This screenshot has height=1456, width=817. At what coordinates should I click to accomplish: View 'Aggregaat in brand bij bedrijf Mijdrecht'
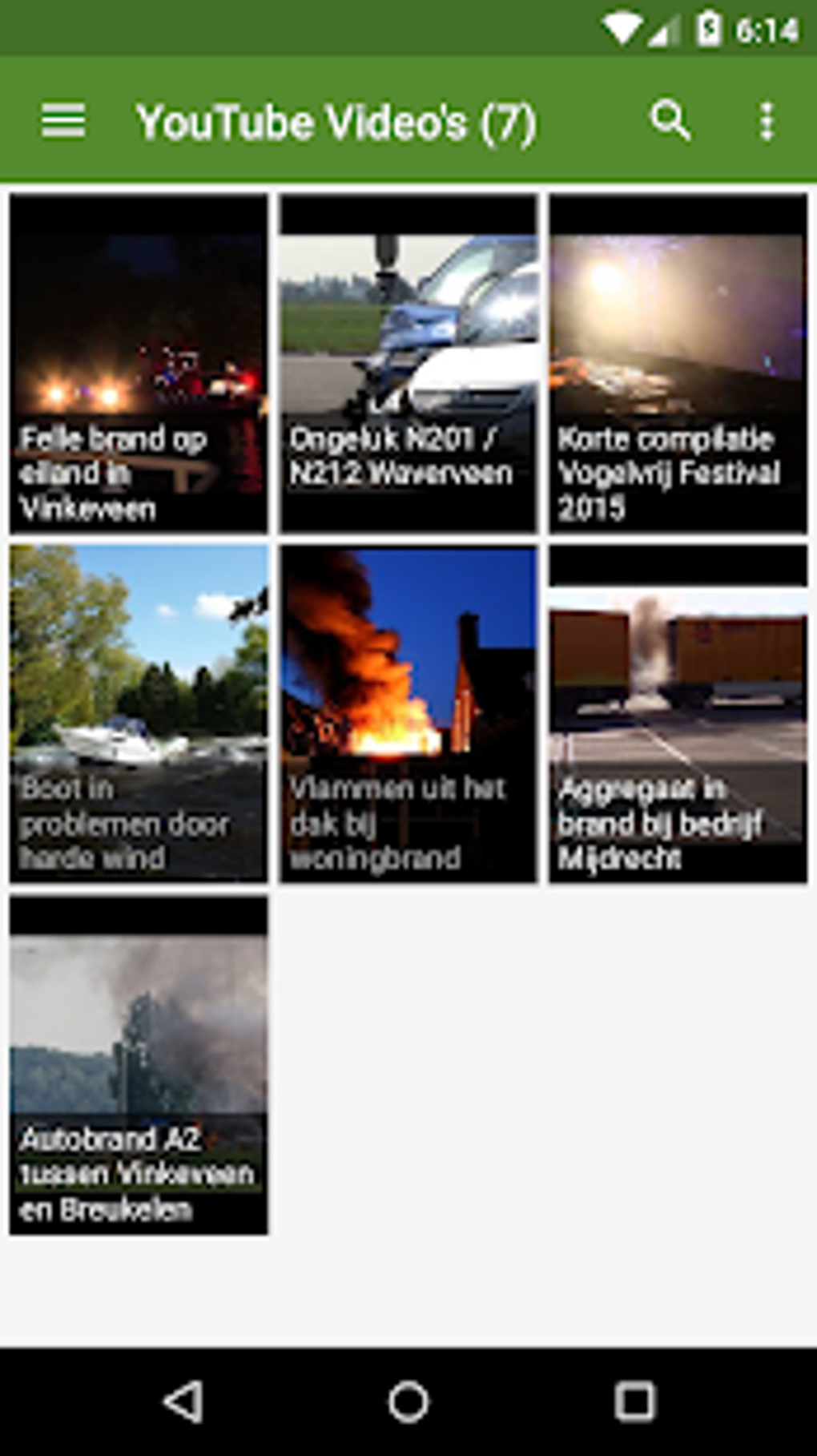(x=678, y=713)
